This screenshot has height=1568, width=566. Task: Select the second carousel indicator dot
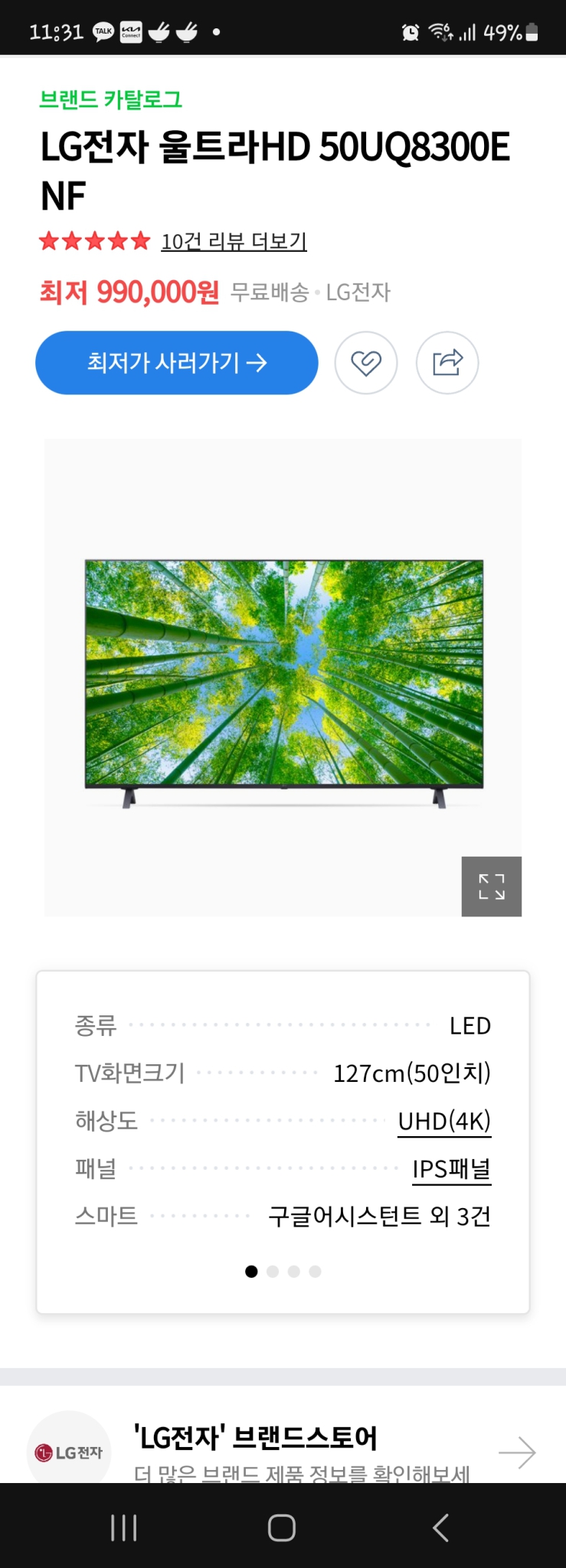(x=273, y=1271)
